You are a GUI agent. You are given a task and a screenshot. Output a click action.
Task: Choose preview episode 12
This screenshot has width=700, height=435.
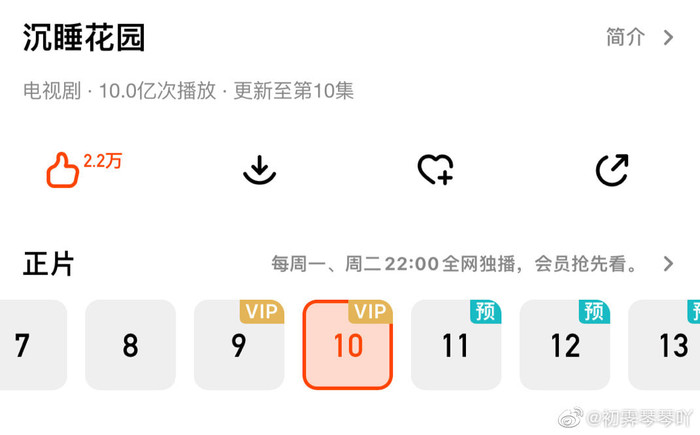[564, 345]
